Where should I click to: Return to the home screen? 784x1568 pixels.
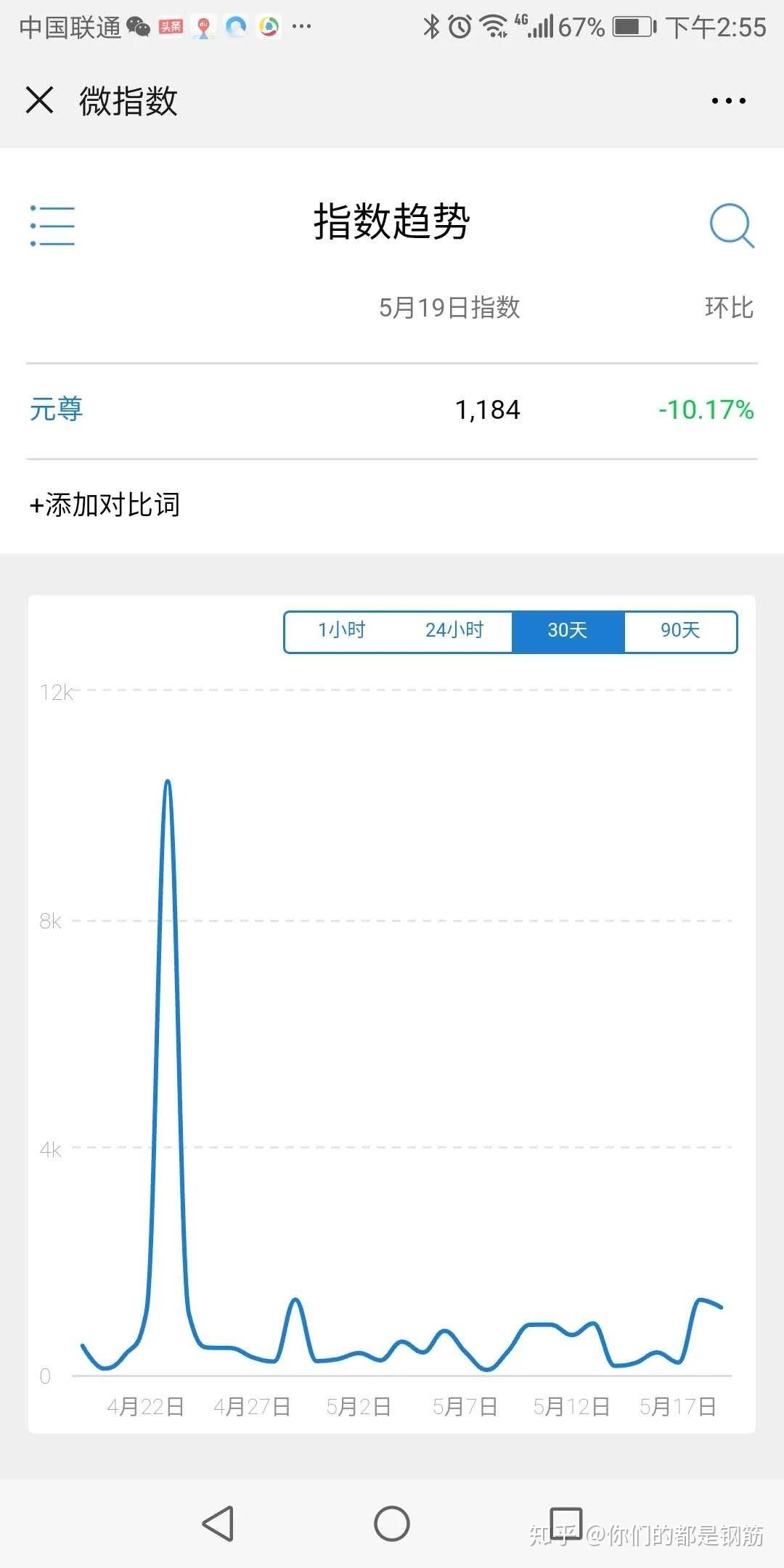[392, 1523]
